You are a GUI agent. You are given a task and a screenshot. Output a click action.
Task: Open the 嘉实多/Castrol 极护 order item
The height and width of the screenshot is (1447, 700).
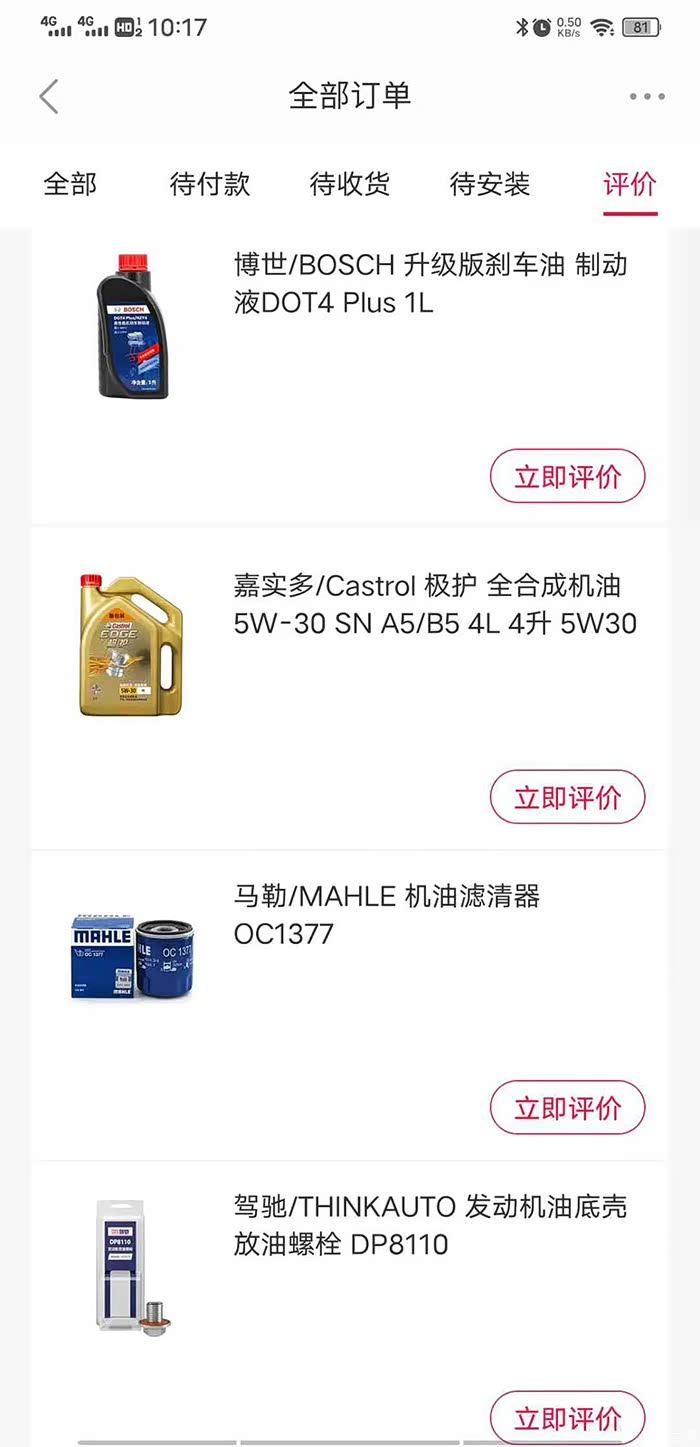(434, 605)
